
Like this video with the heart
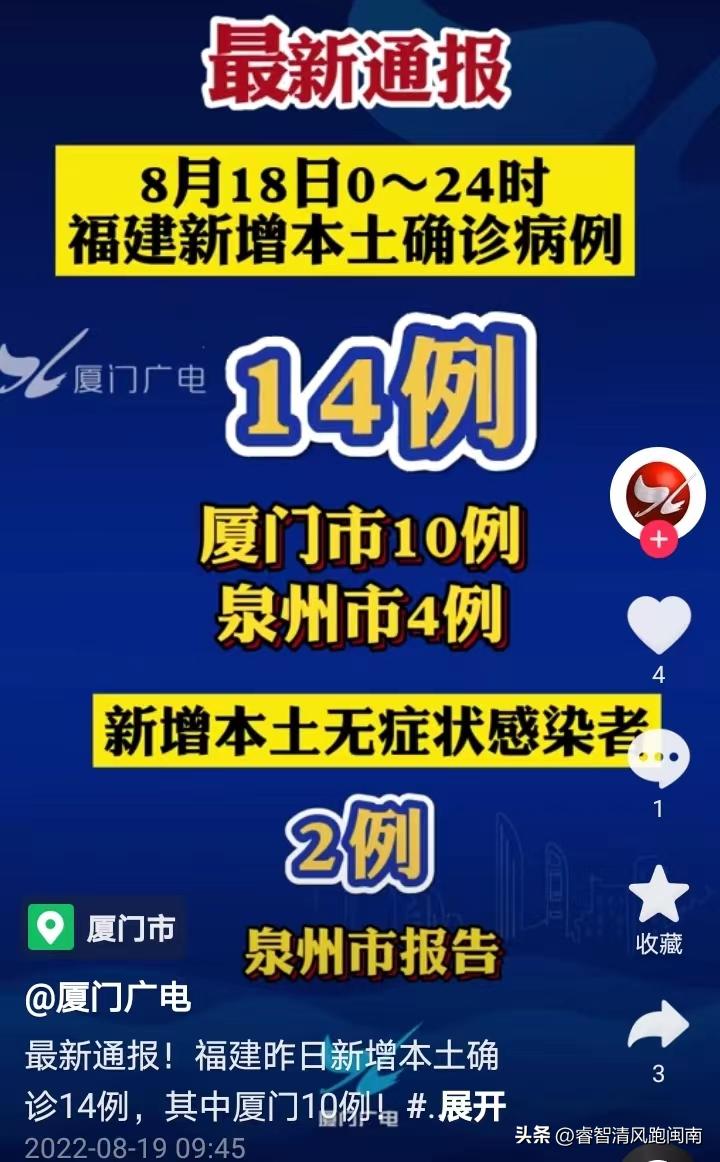[x=658, y=624]
